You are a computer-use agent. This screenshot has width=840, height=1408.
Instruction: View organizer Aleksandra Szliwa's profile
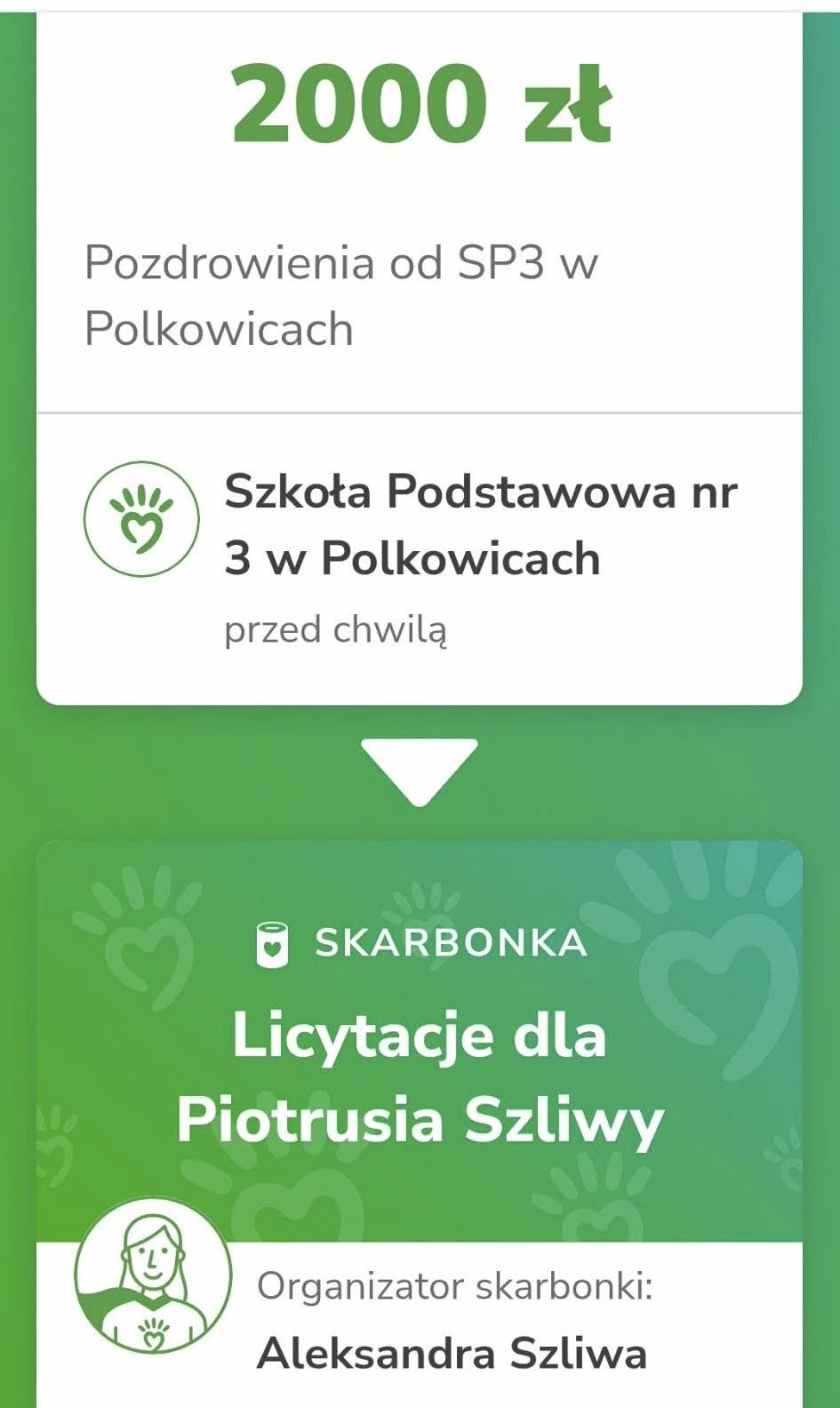(x=452, y=1354)
